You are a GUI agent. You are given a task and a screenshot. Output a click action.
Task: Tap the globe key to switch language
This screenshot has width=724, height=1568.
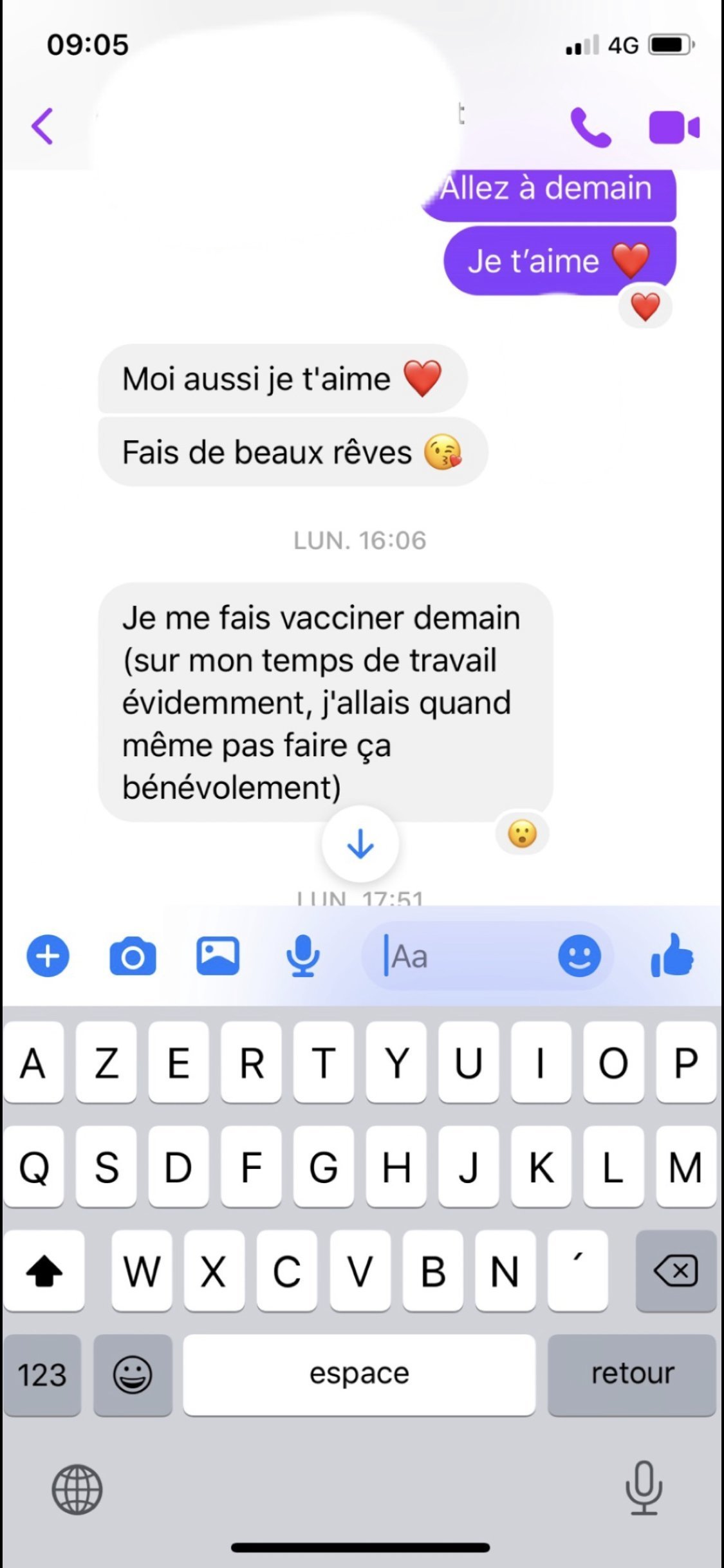click(x=77, y=1489)
